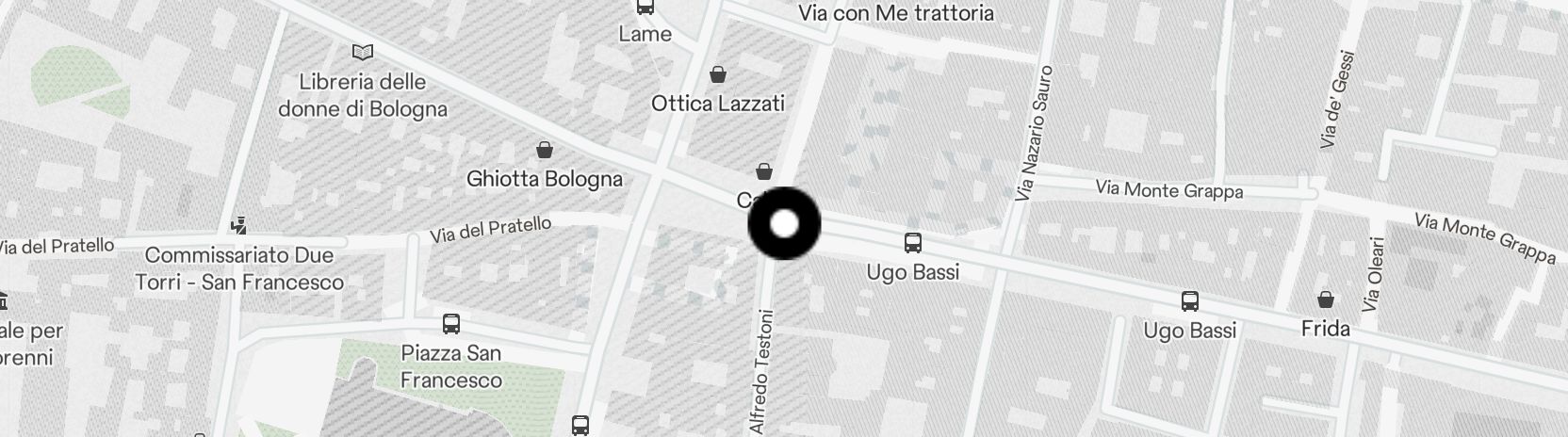Select the Frida shop marker

click(1326, 300)
